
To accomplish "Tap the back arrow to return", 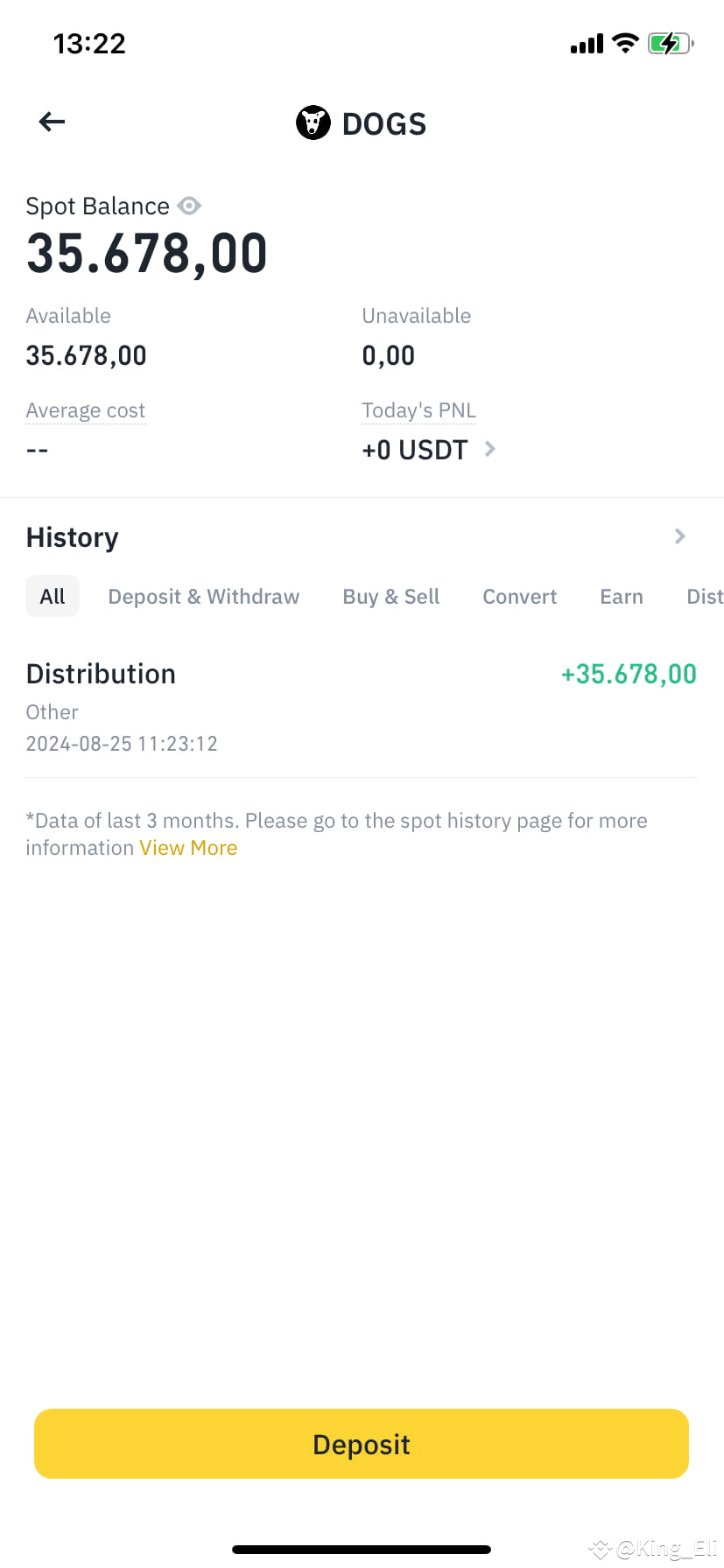I will (50, 122).
